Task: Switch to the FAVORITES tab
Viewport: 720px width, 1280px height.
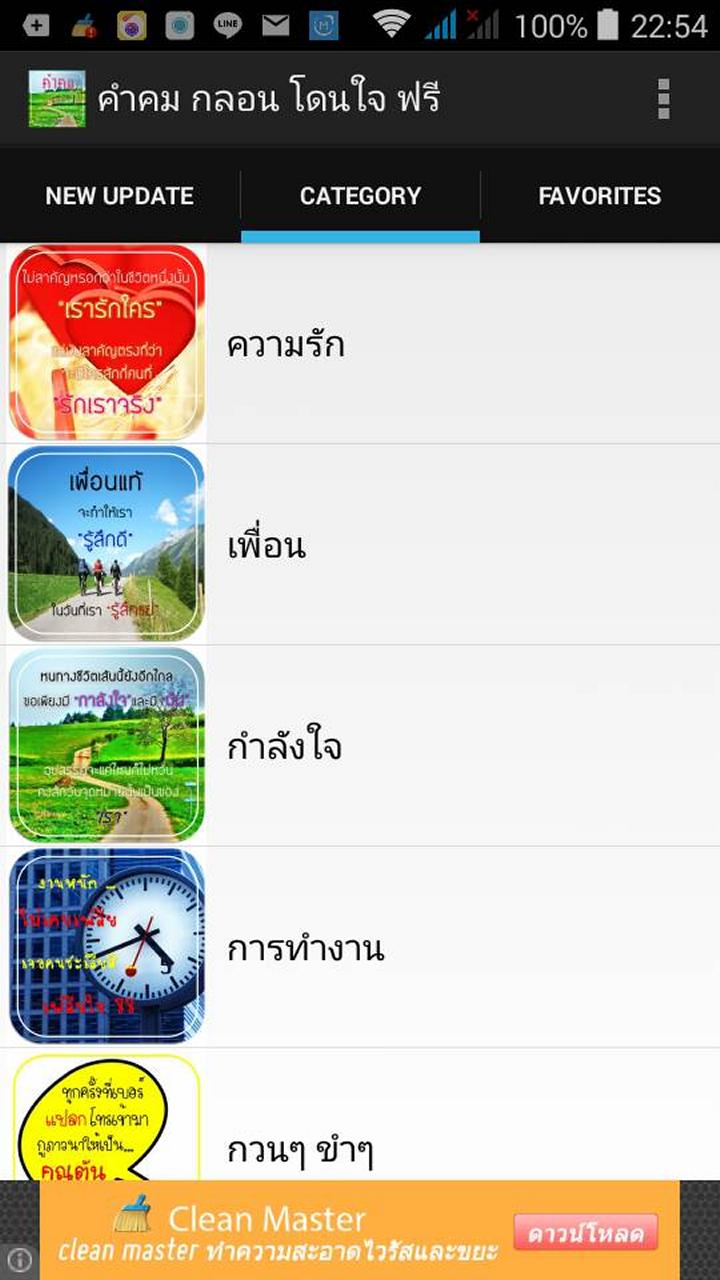Action: [599, 196]
